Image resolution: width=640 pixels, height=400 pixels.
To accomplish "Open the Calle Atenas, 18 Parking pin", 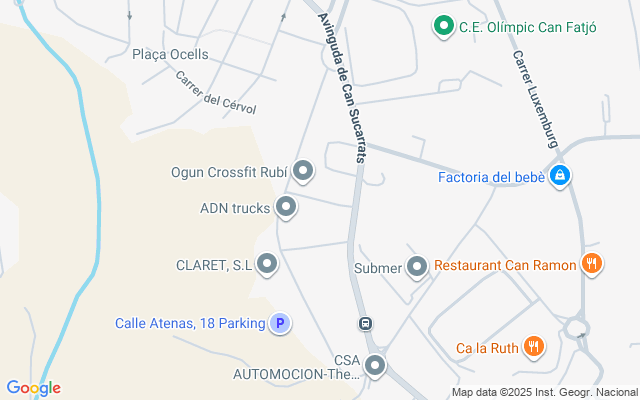I will (x=281, y=323).
